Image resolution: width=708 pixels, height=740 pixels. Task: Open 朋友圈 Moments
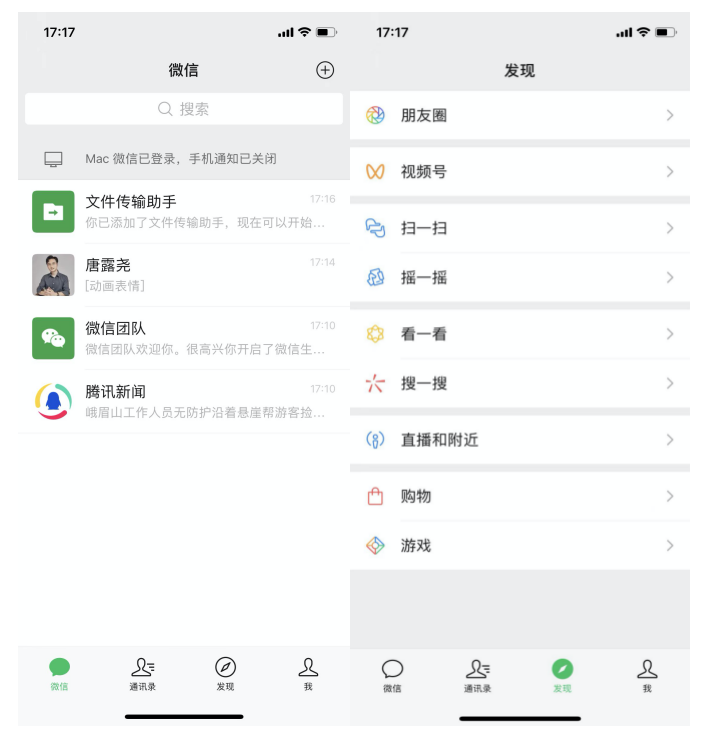tap(520, 116)
